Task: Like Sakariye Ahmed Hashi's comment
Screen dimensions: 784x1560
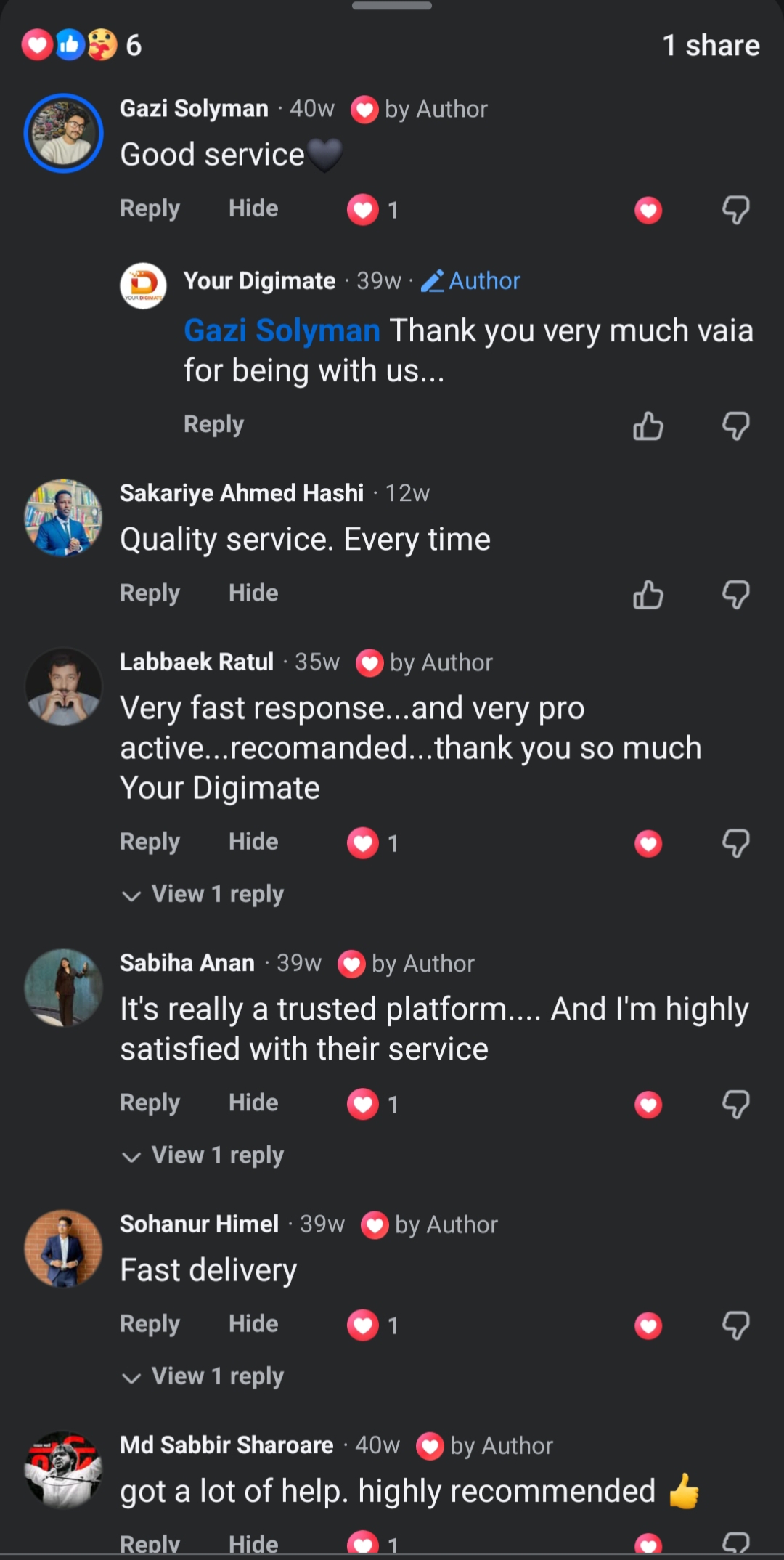Action: click(x=648, y=595)
